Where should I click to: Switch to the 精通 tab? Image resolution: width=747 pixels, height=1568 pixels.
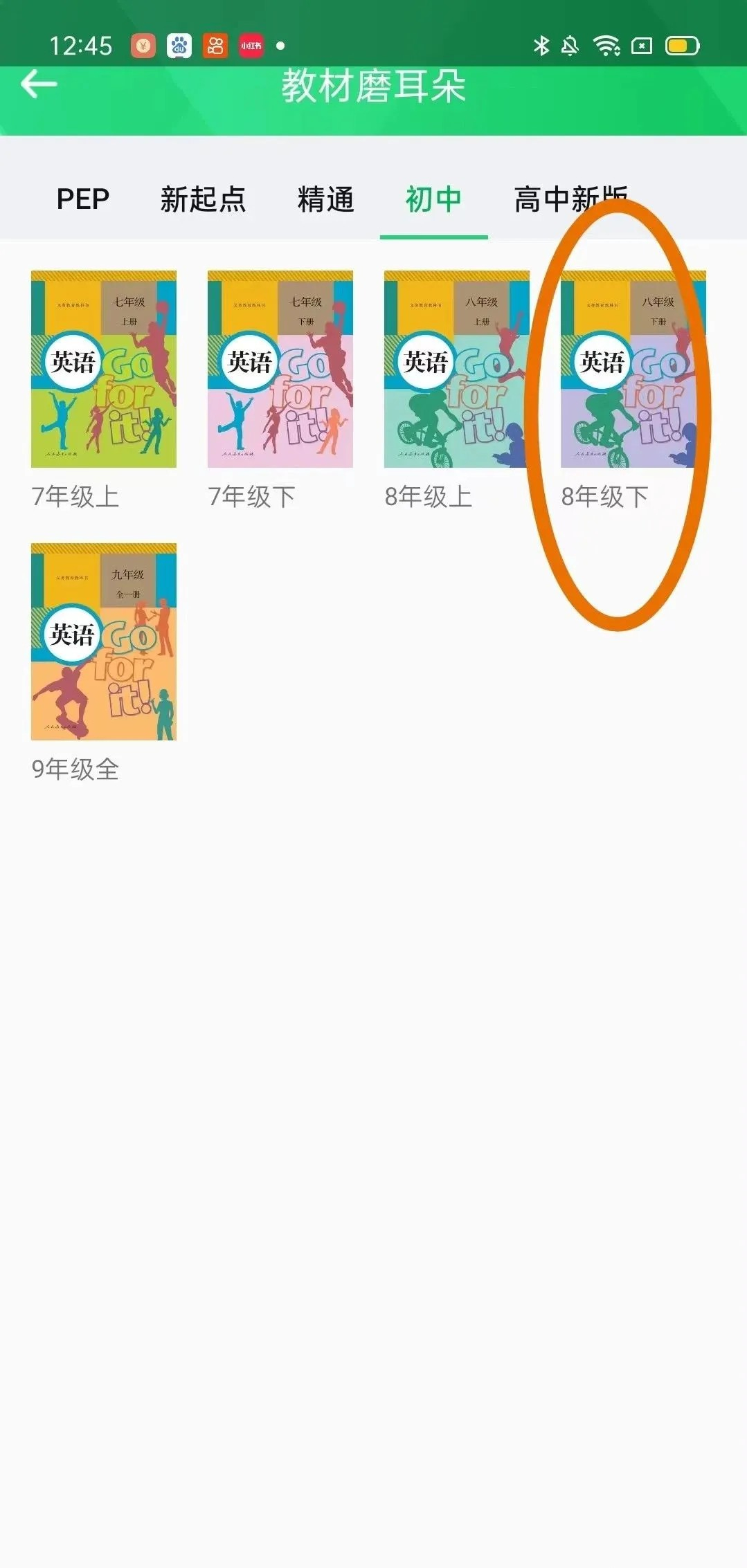[325, 199]
